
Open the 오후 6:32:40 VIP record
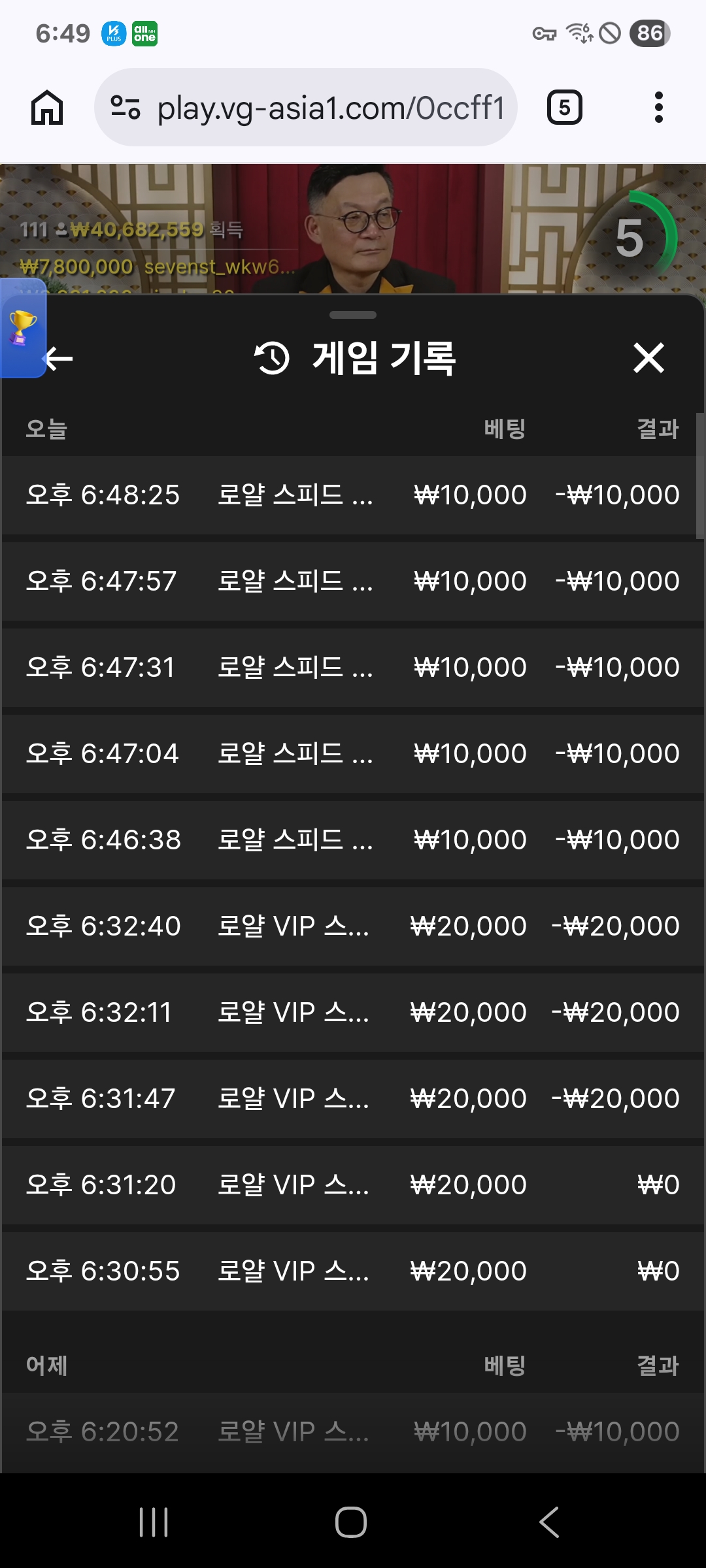(353, 926)
